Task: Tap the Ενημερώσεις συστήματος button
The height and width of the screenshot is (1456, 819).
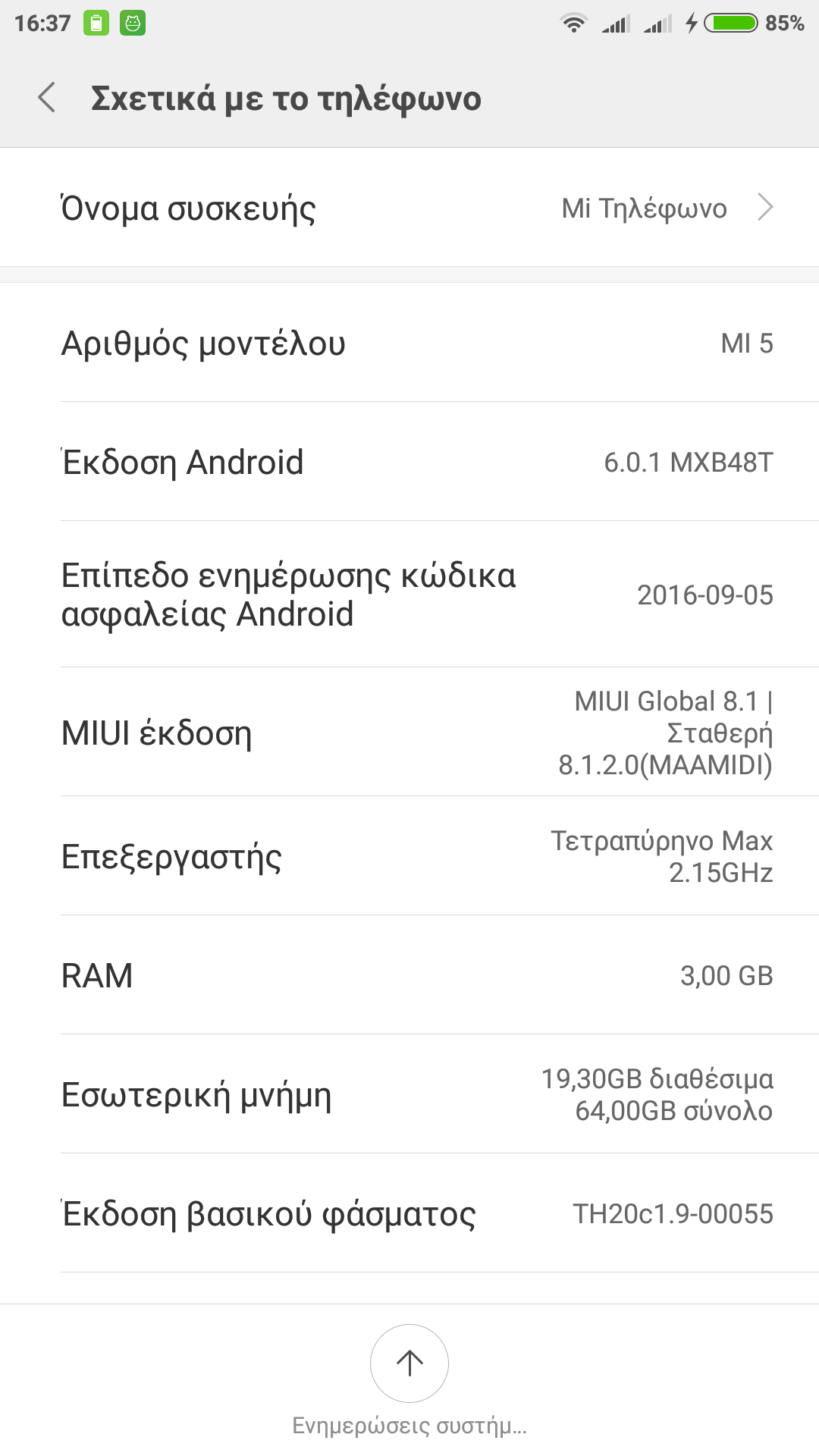Action: pos(409,1364)
